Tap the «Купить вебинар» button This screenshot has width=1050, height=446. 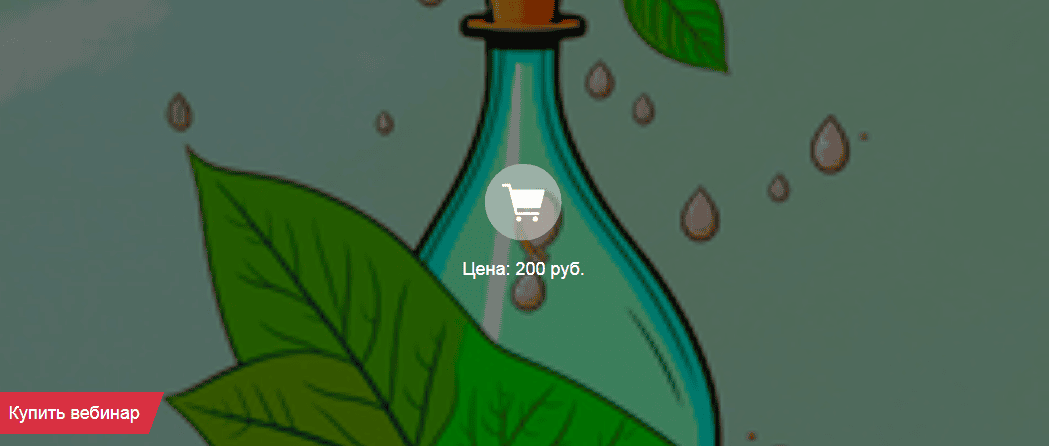(75, 412)
